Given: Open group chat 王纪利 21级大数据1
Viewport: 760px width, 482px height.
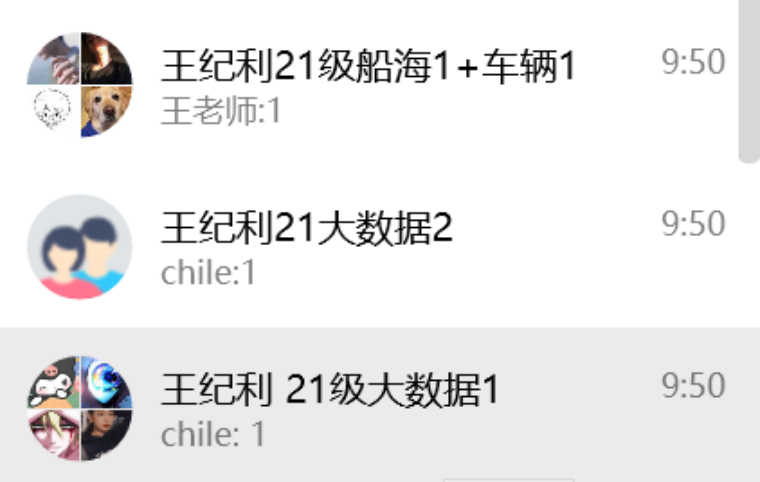Looking at the screenshot, I should pyautogui.click(x=368, y=408).
